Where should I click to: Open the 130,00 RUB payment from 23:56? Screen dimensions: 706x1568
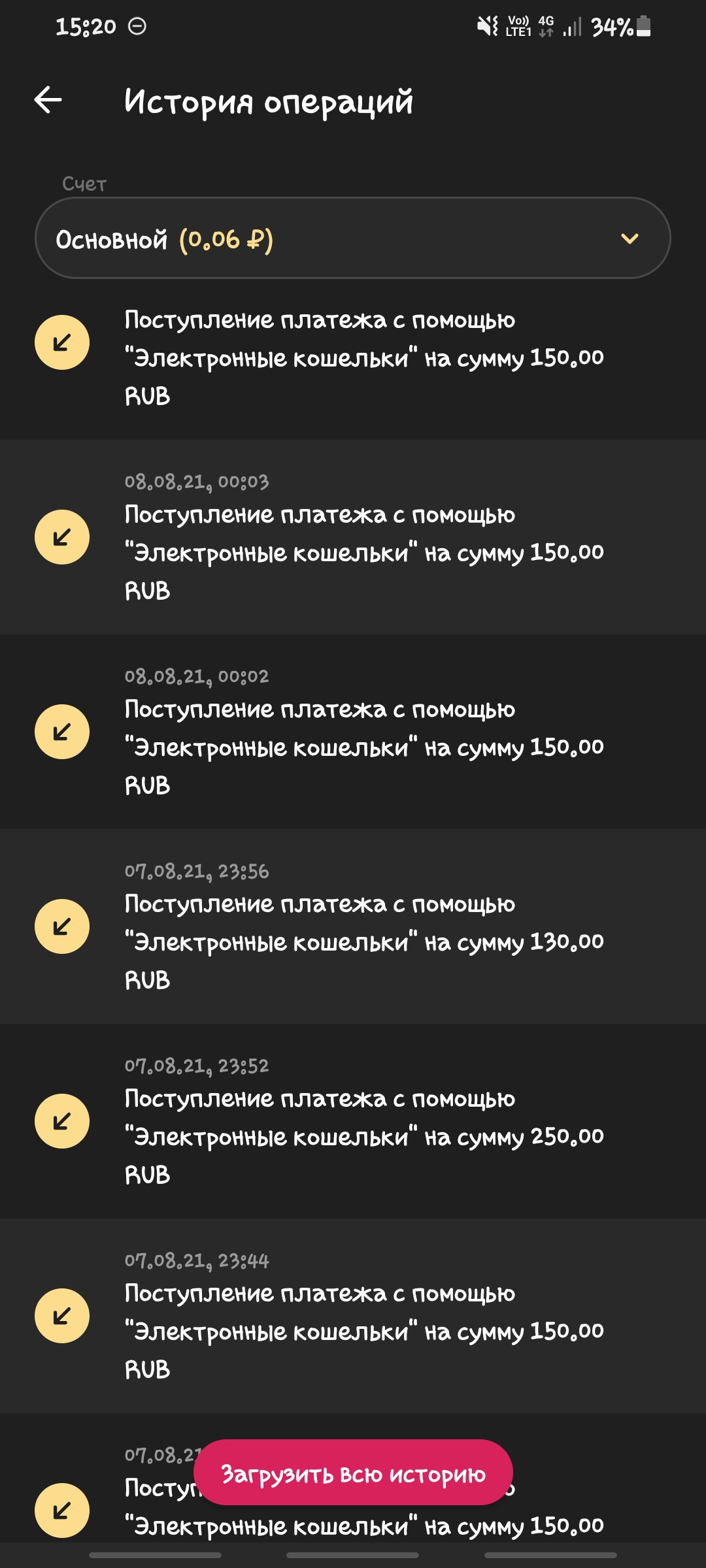(353, 926)
